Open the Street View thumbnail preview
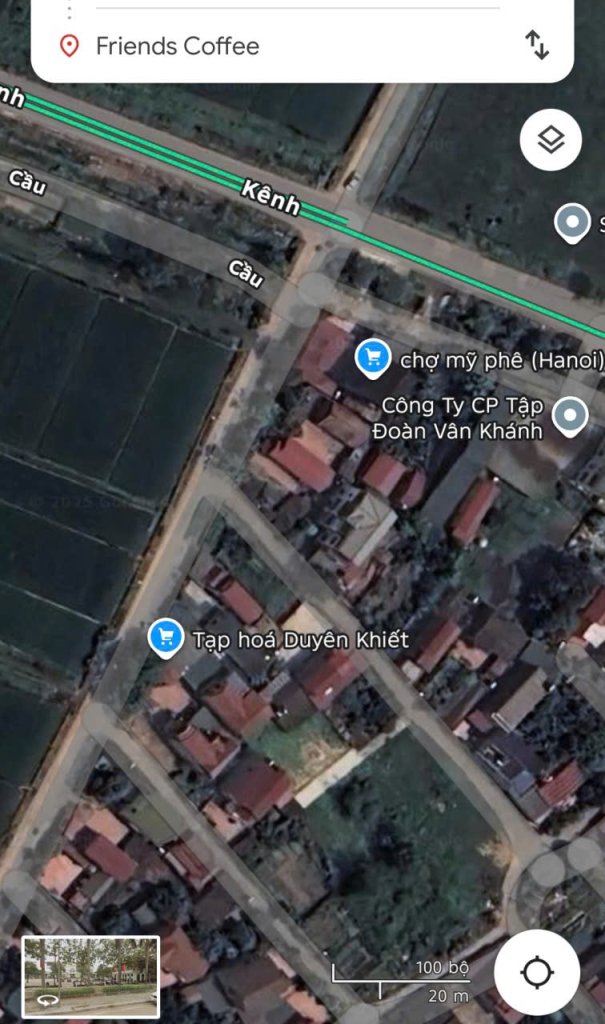The image size is (605, 1024). (x=91, y=975)
